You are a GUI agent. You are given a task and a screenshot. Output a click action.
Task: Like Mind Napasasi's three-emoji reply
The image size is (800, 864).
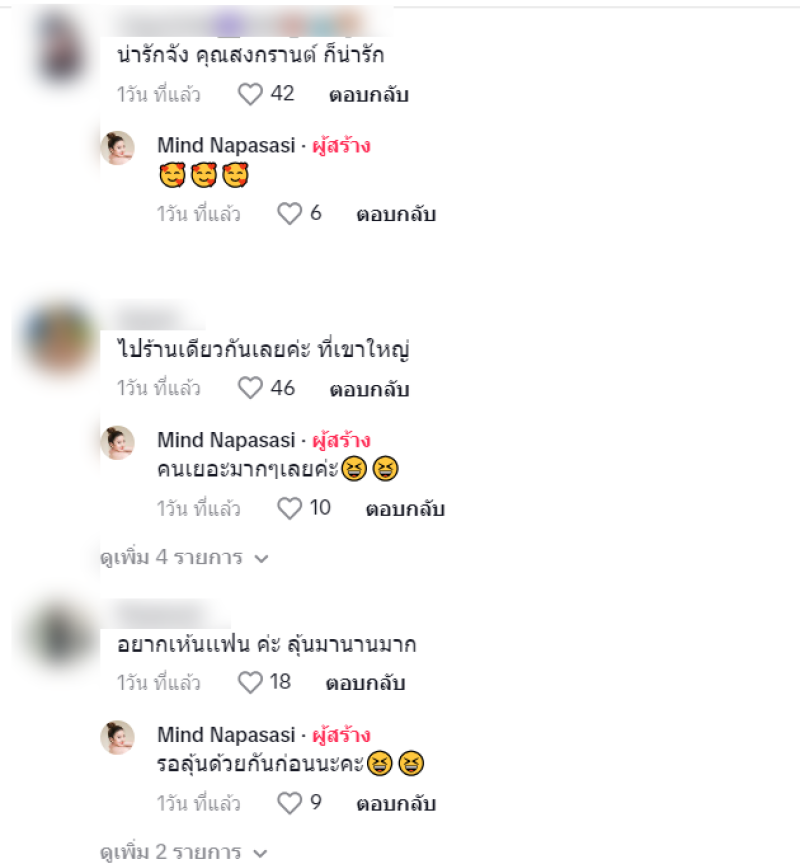coord(289,214)
